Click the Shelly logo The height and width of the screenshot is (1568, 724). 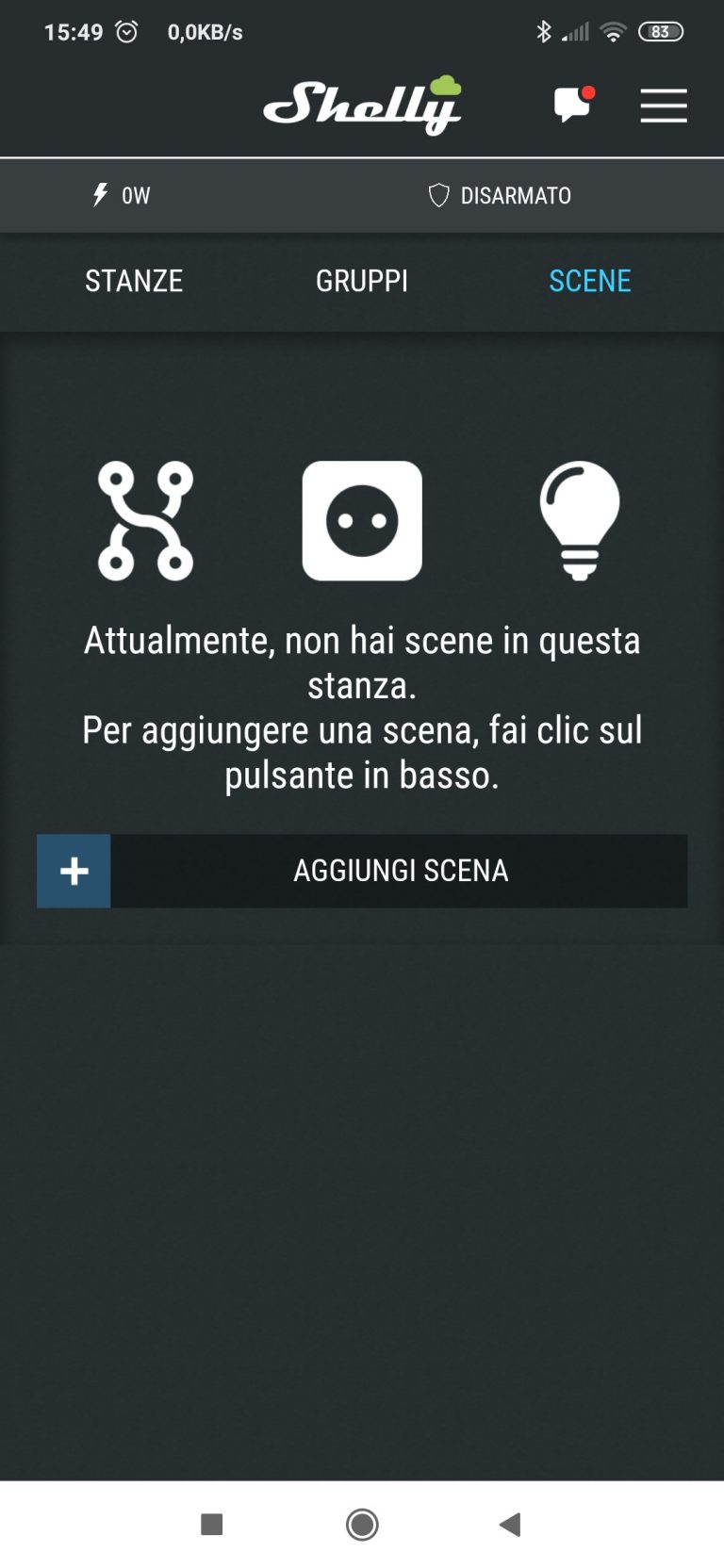(362, 104)
